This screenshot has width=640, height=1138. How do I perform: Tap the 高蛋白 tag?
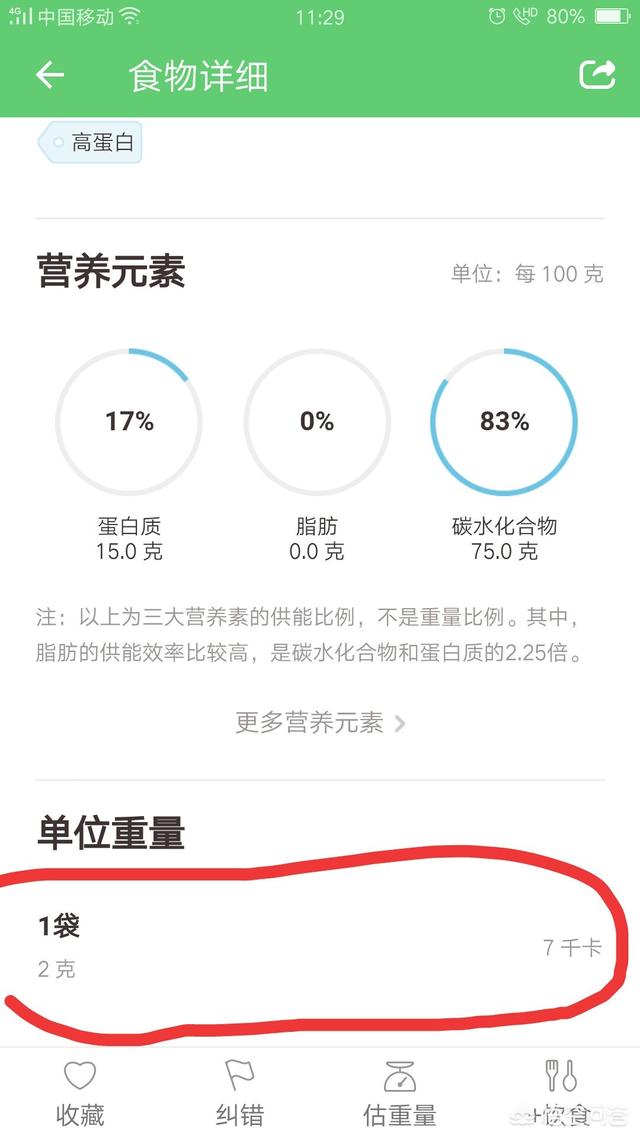(x=90, y=142)
